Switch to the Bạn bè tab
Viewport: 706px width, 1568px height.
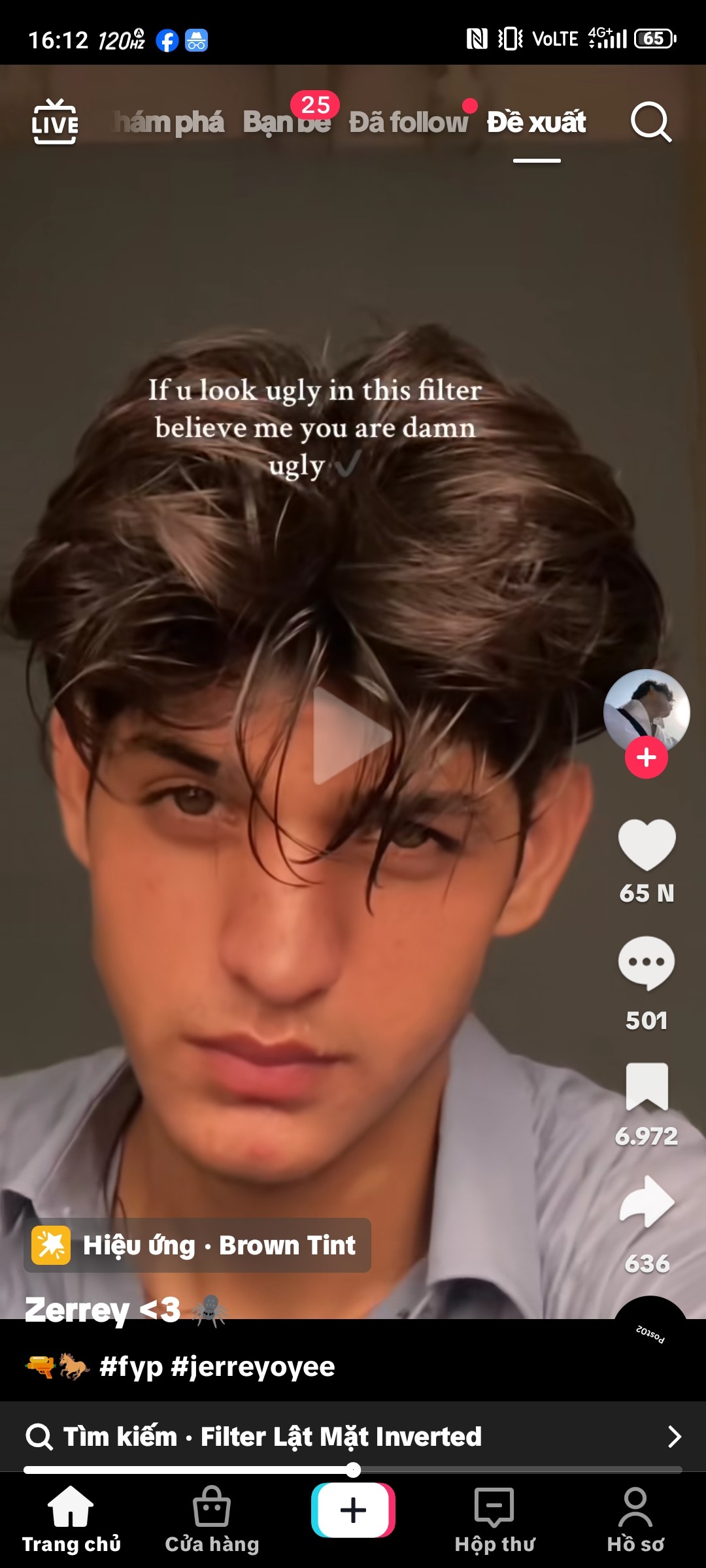287,122
